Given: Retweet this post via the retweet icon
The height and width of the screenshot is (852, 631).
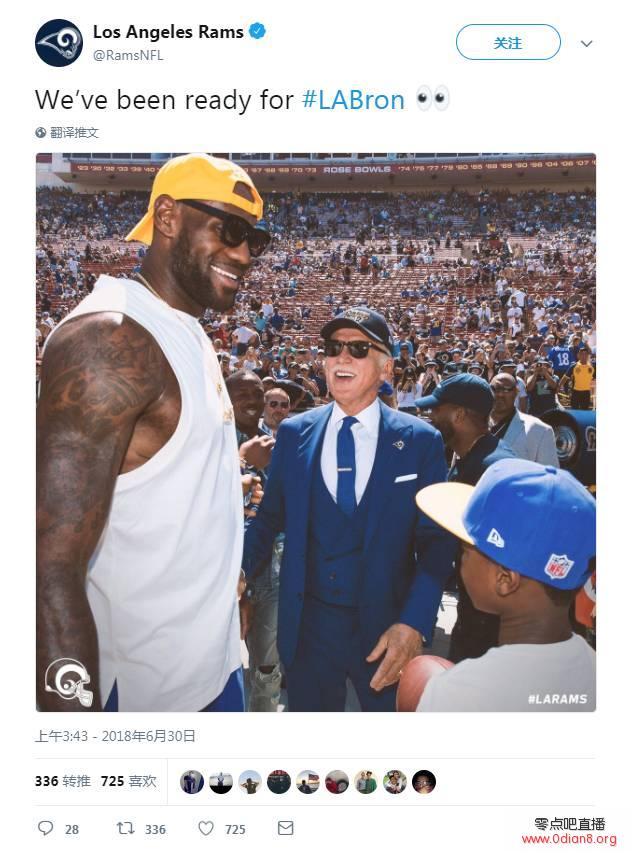Looking at the screenshot, I should click(x=126, y=828).
